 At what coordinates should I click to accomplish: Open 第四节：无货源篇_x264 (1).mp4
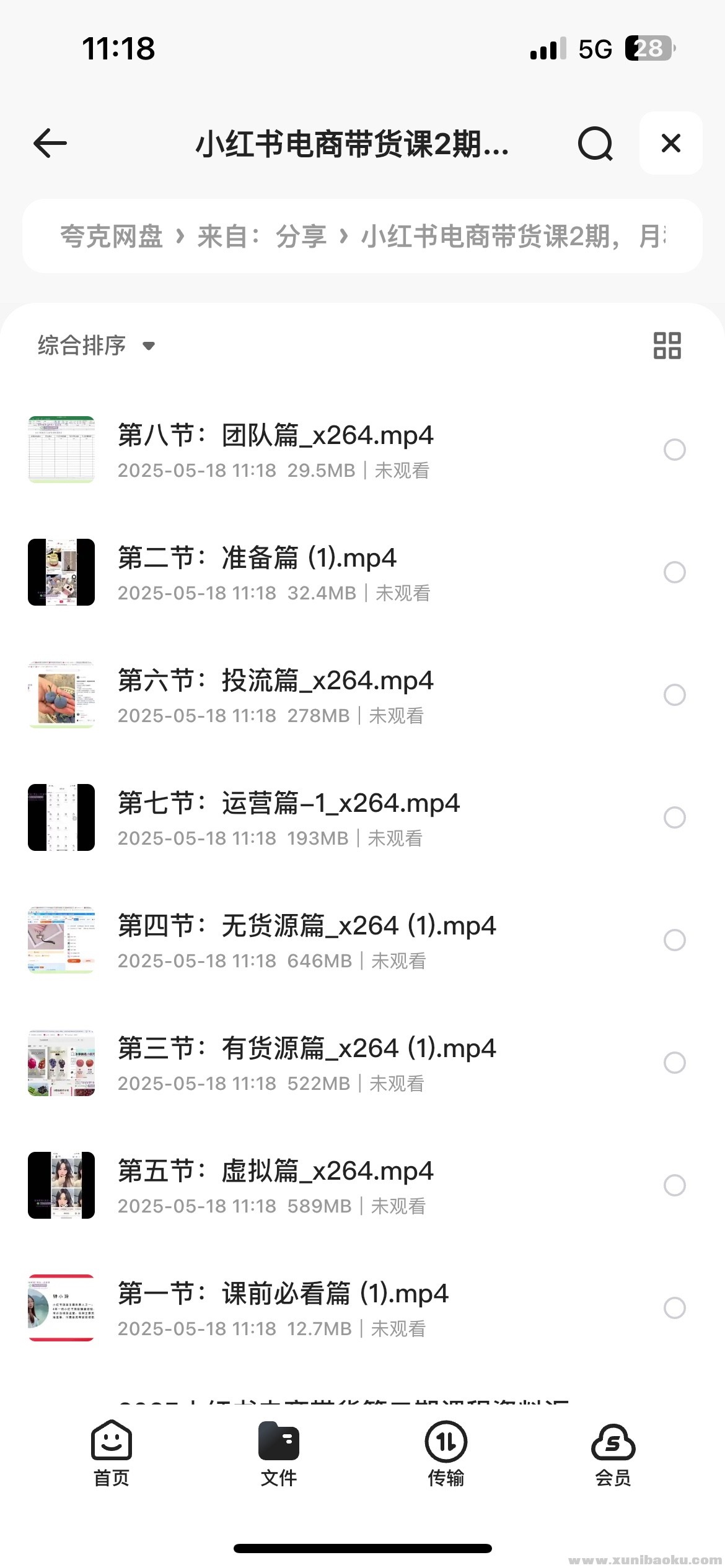(x=307, y=926)
